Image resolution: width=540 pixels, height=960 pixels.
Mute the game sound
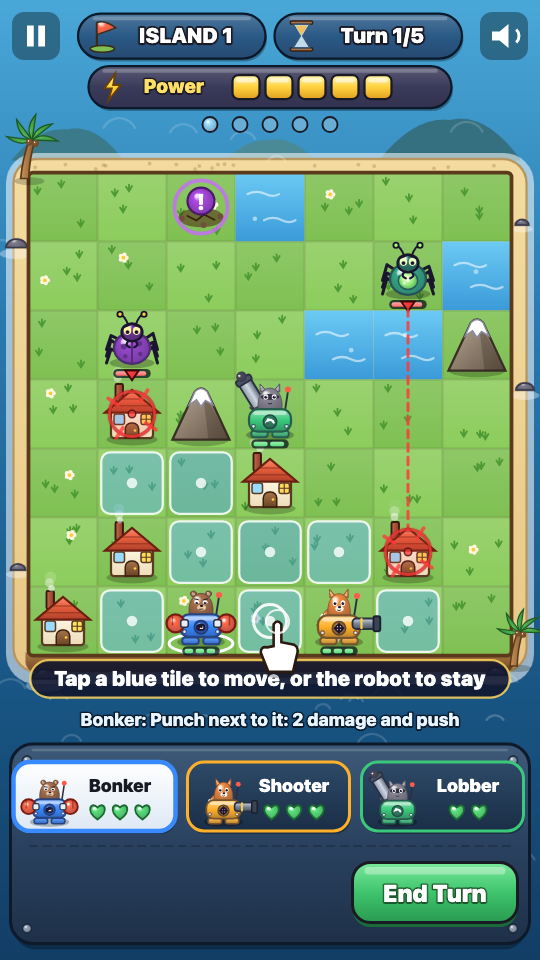pyautogui.click(x=504, y=36)
